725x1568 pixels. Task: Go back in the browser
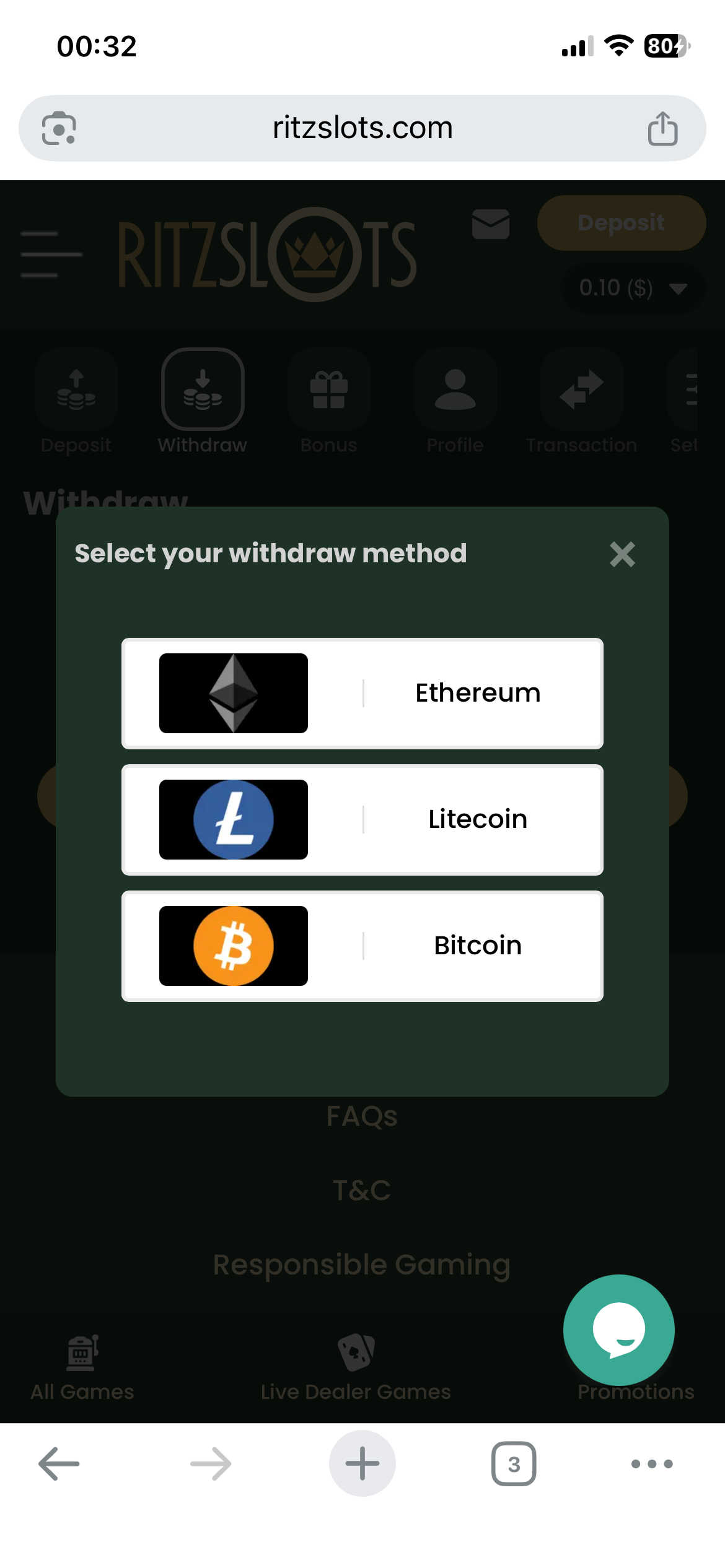pyautogui.click(x=59, y=1463)
